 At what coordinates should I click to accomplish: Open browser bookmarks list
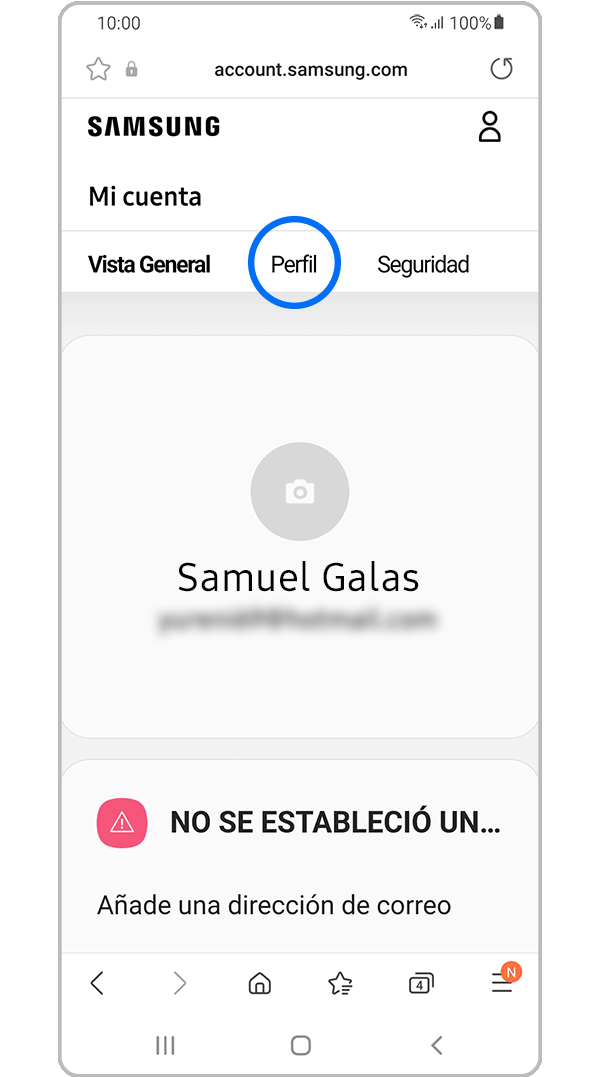340,984
